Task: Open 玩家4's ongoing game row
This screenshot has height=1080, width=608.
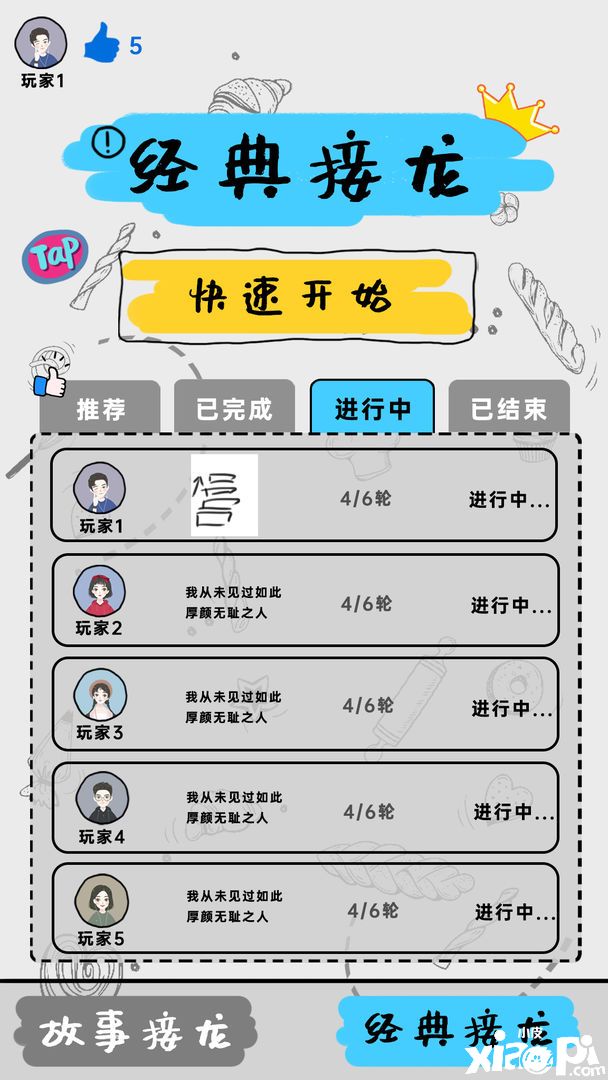Action: click(304, 808)
